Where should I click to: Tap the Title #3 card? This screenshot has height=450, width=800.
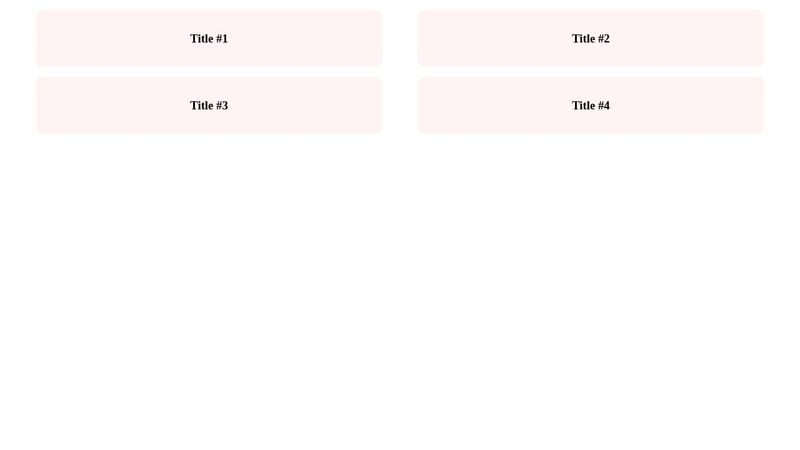tap(209, 105)
